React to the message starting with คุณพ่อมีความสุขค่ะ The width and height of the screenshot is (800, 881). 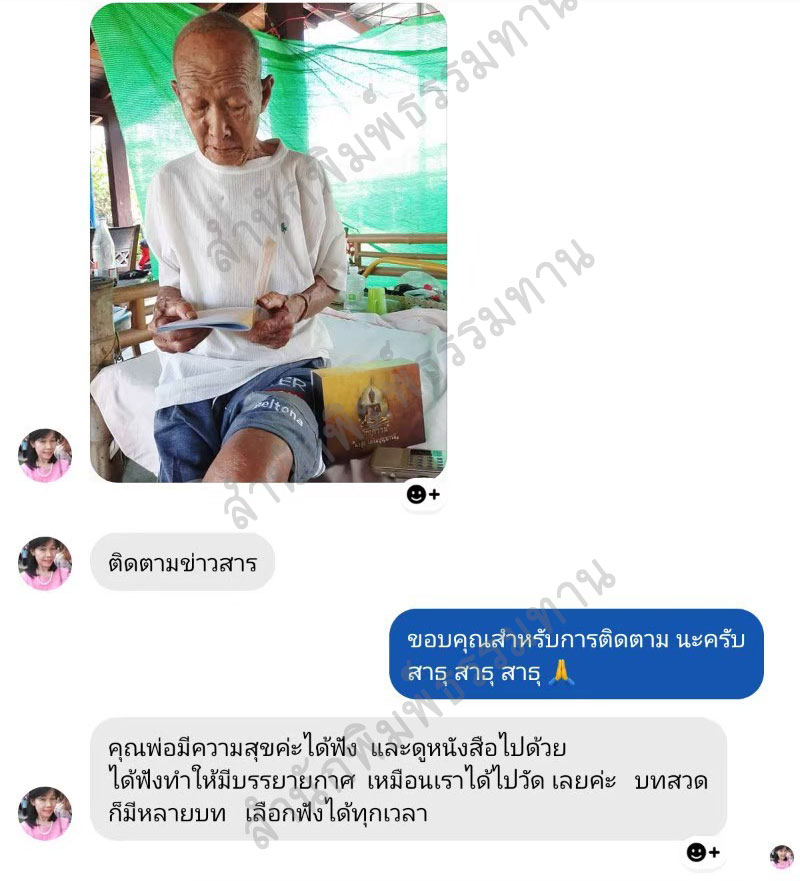(703, 852)
